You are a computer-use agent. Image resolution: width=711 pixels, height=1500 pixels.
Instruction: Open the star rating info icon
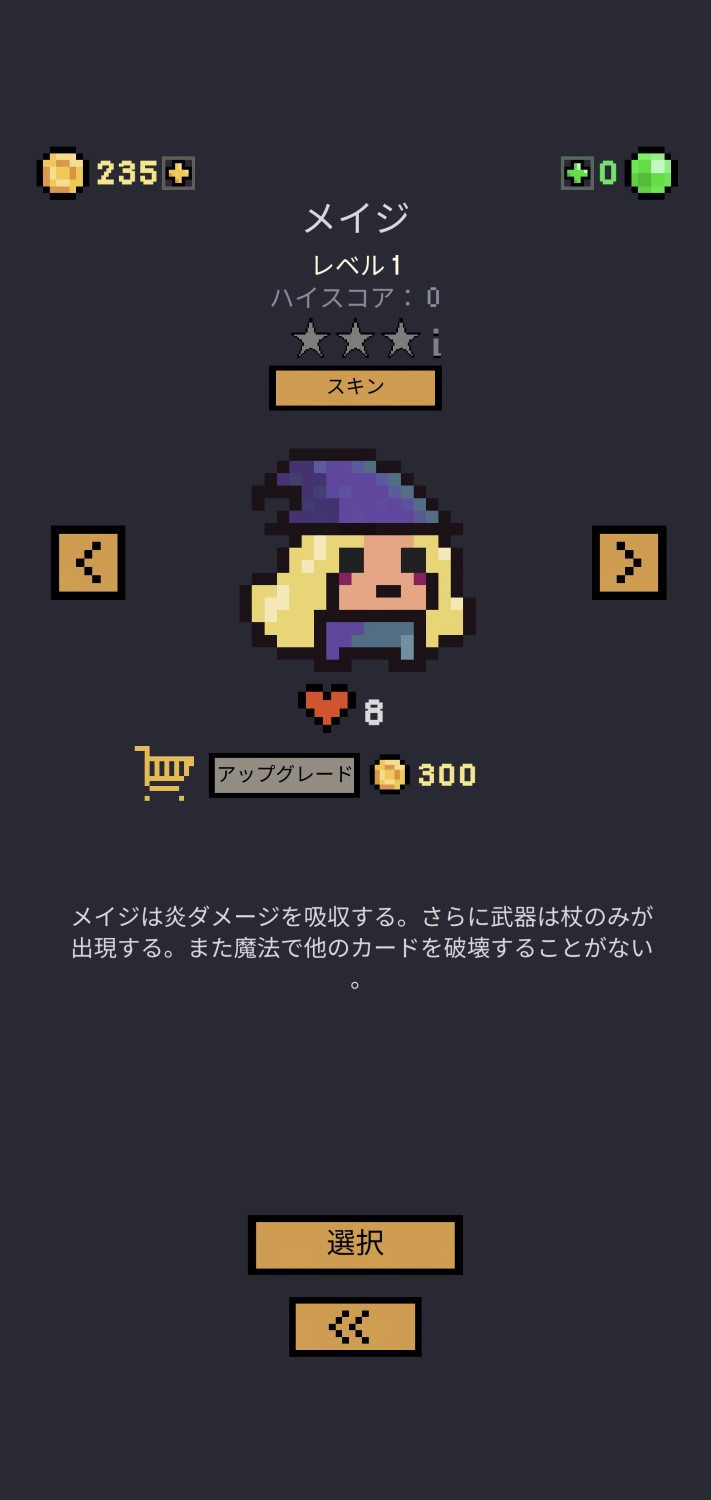tap(436, 343)
